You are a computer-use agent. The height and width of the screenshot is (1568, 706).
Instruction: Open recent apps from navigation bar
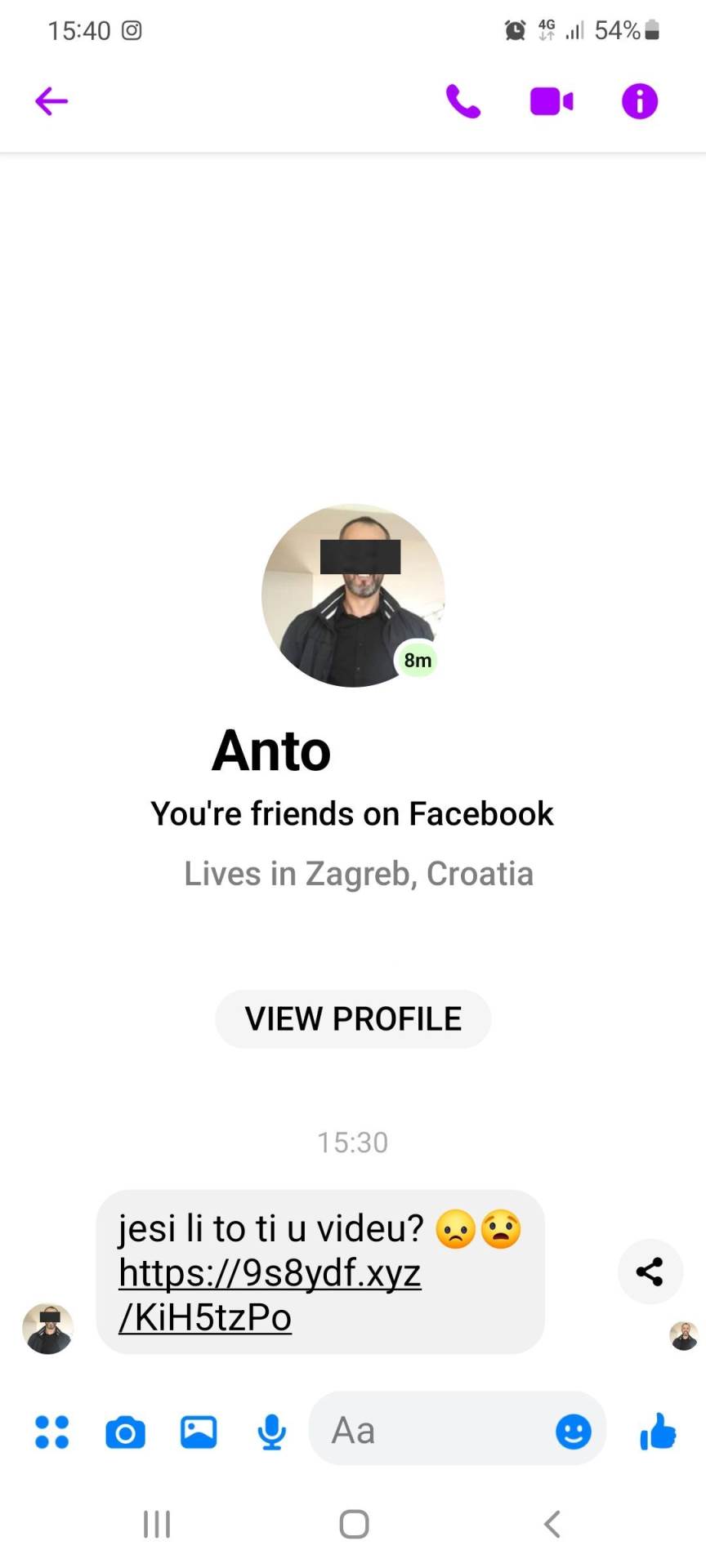tap(155, 1522)
